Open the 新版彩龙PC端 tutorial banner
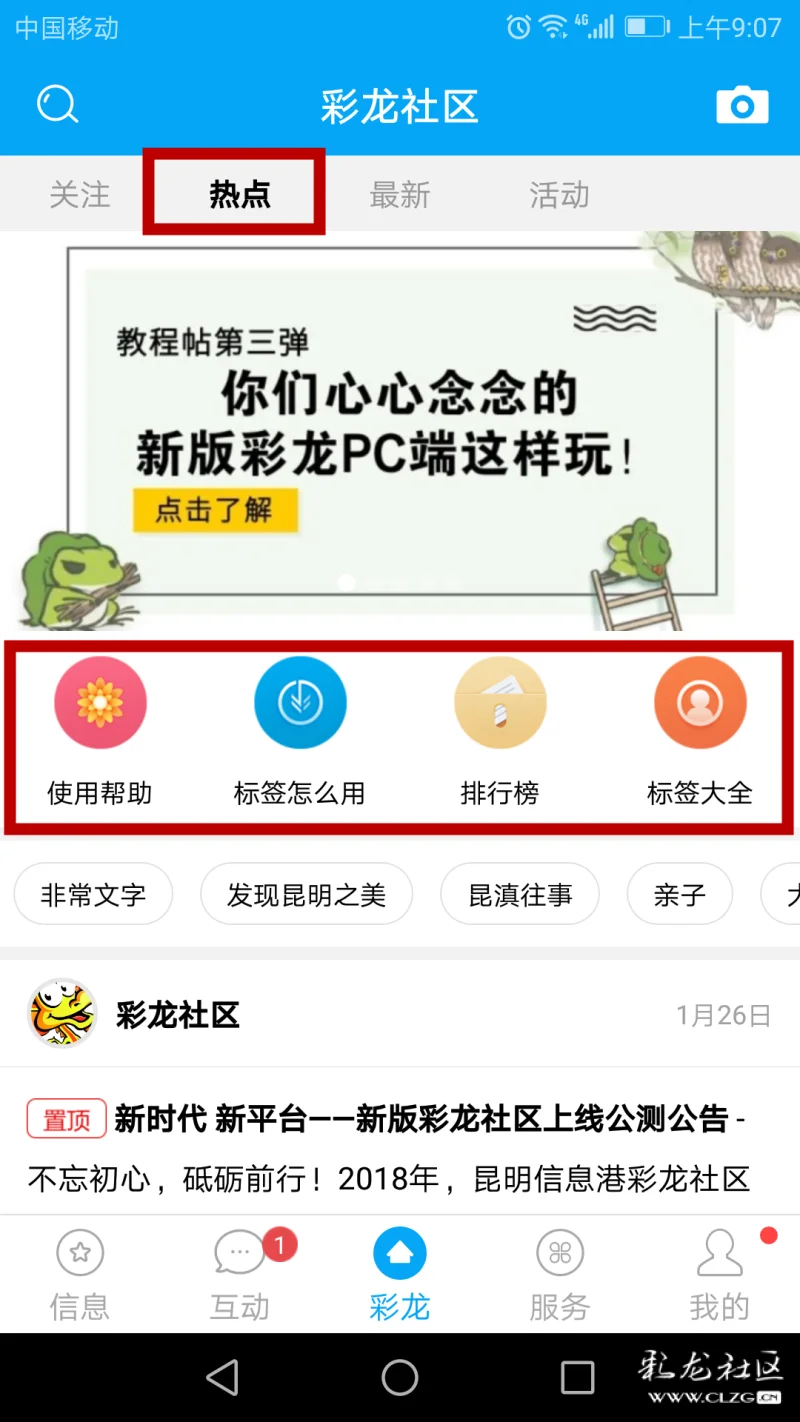Image resolution: width=800 pixels, height=1422 pixels. tap(390, 430)
